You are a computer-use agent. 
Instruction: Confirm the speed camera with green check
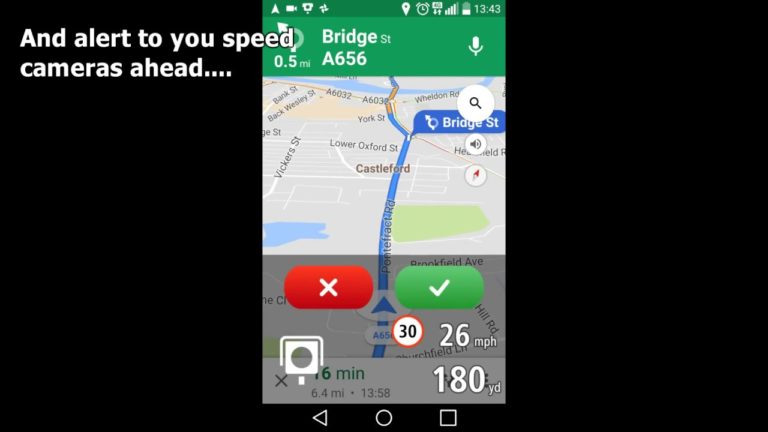tap(439, 288)
